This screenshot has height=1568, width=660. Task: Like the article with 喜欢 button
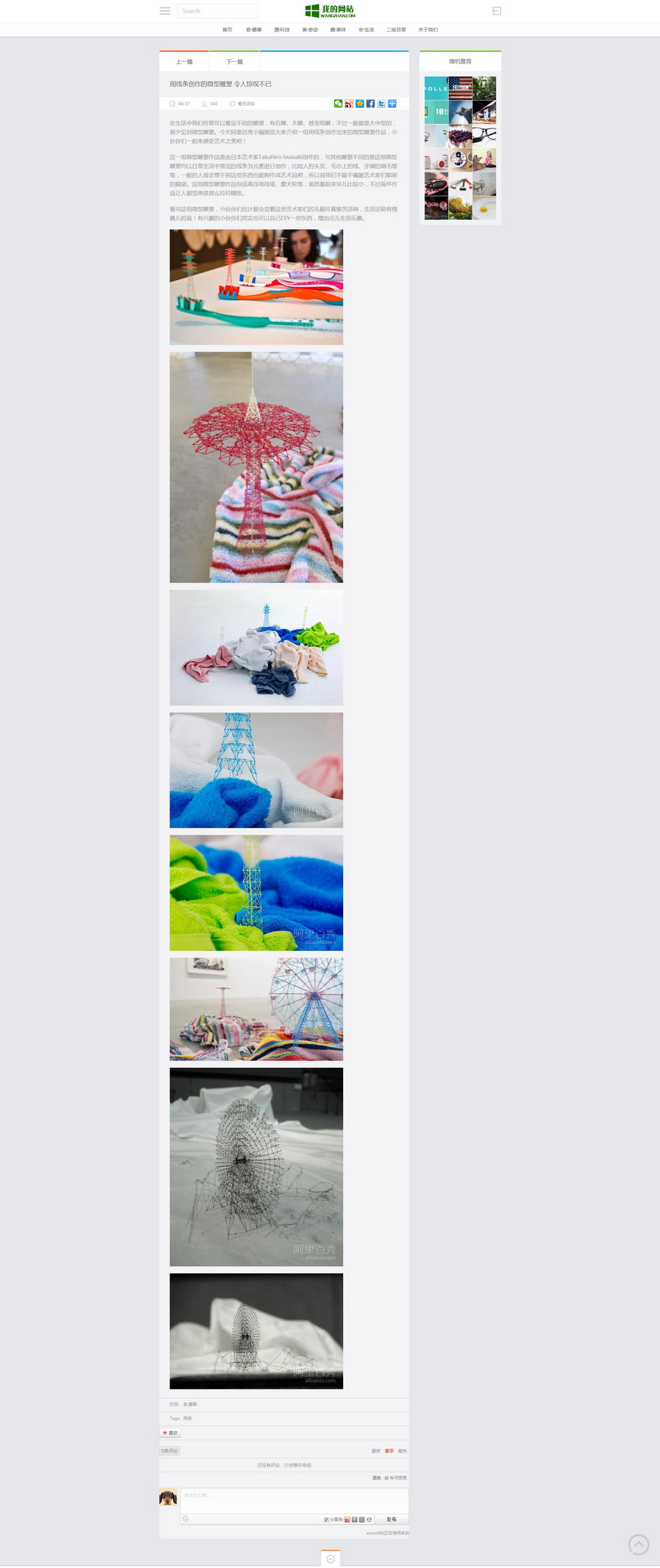tap(170, 1432)
